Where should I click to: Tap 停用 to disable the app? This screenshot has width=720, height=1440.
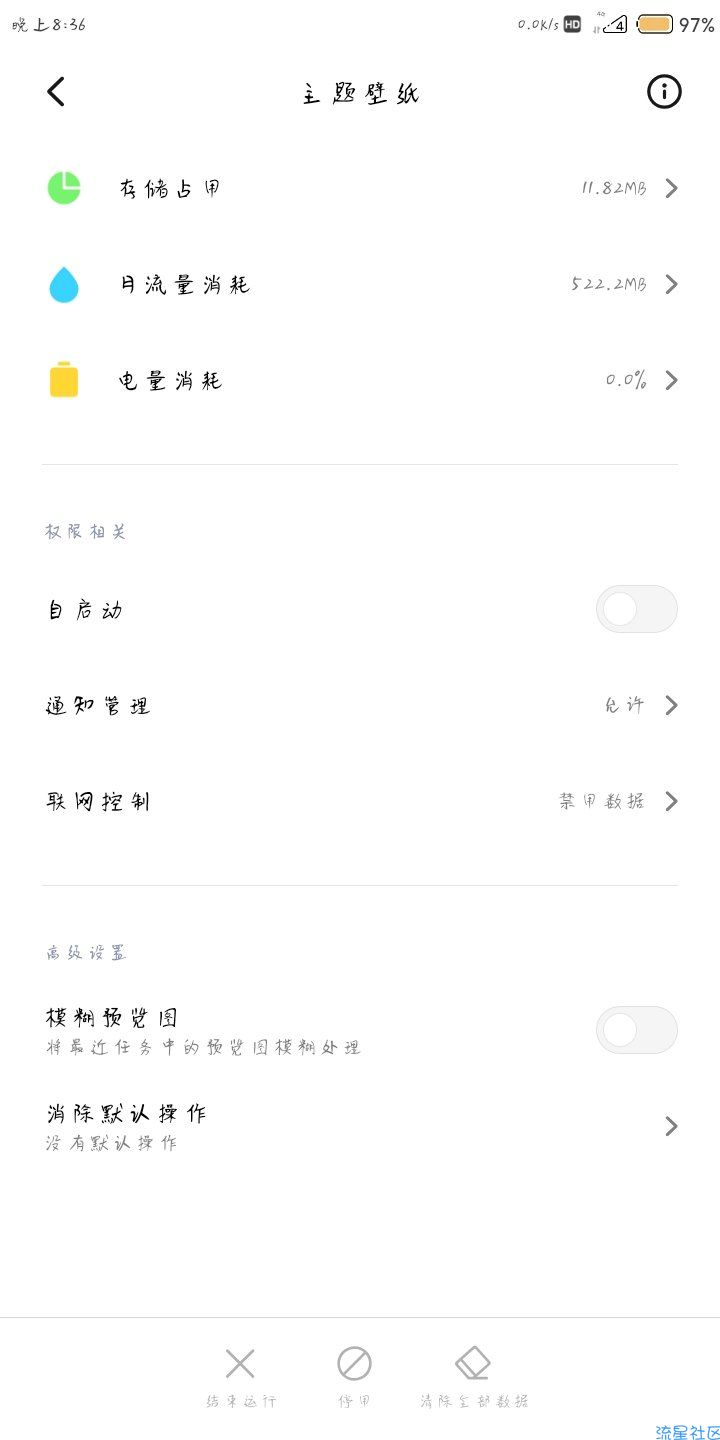[x=354, y=1378]
